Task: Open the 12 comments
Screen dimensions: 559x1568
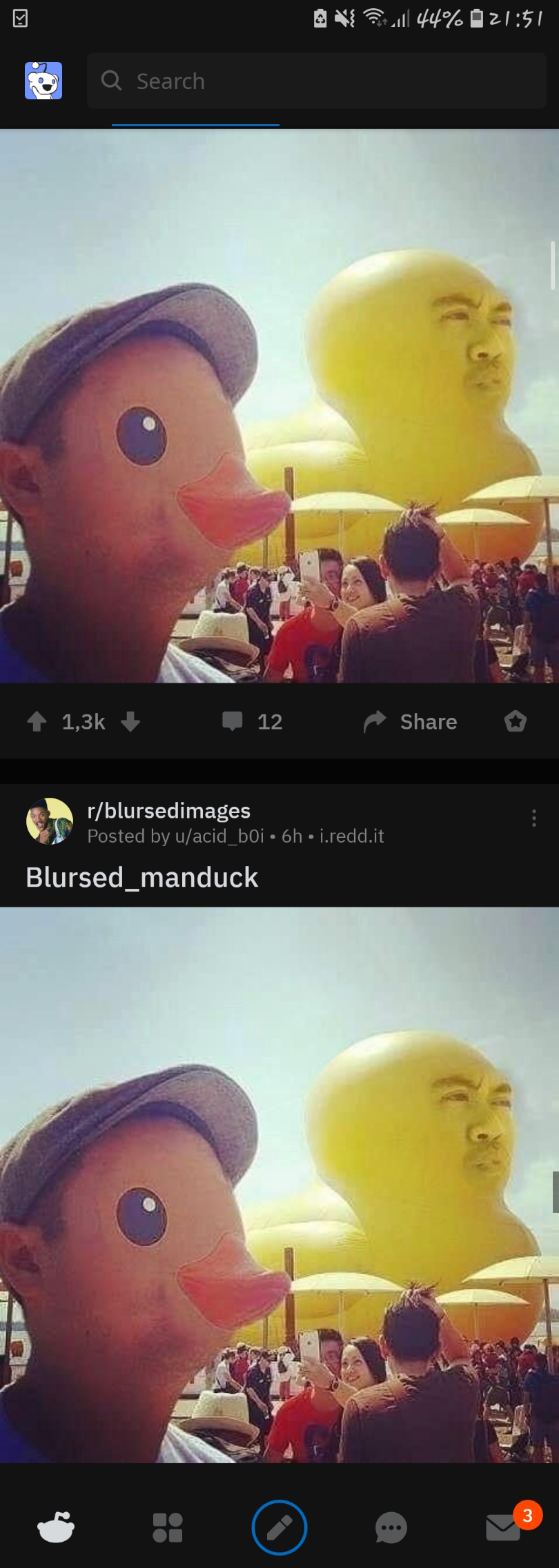Action: click(252, 722)
